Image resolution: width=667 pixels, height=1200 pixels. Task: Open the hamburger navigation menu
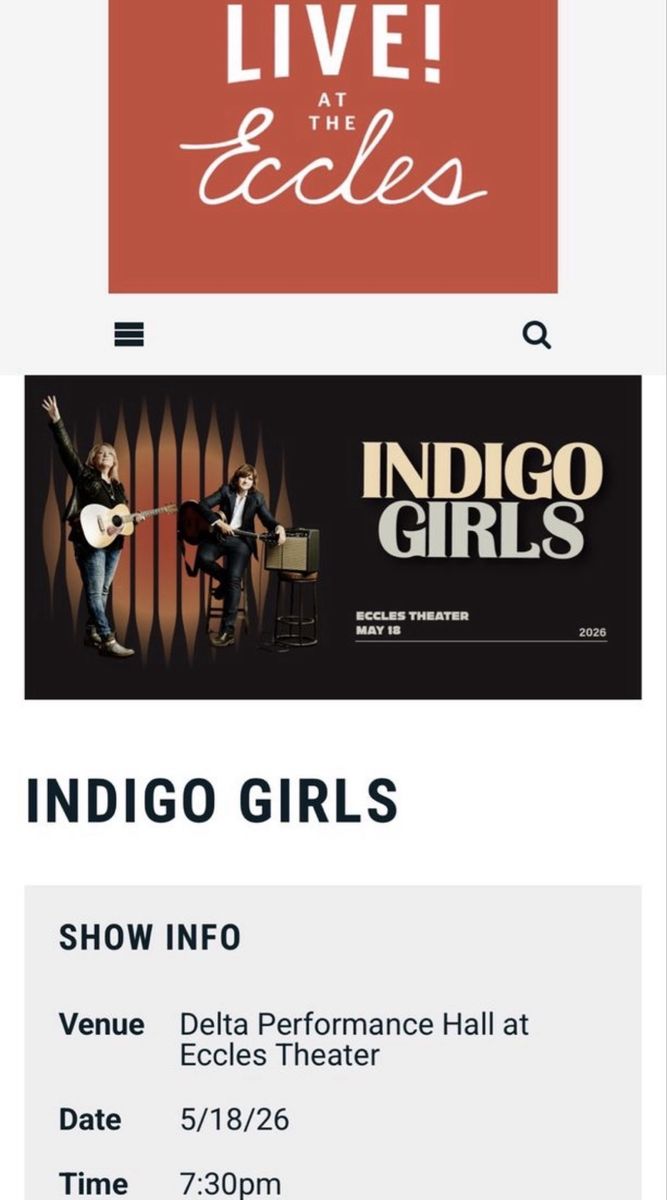pyautogui.click(x=130, y=335)
